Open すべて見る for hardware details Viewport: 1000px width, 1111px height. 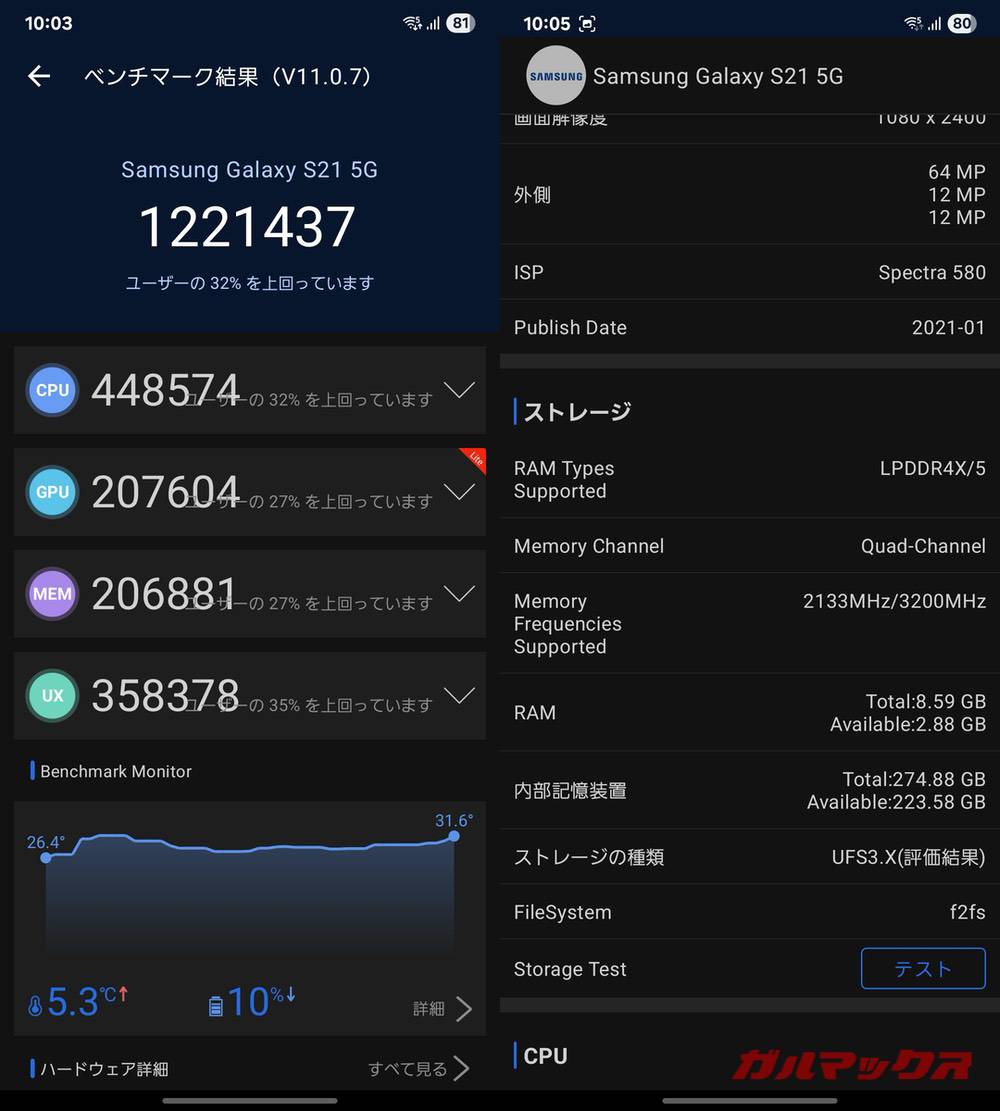coord(407,1068)
